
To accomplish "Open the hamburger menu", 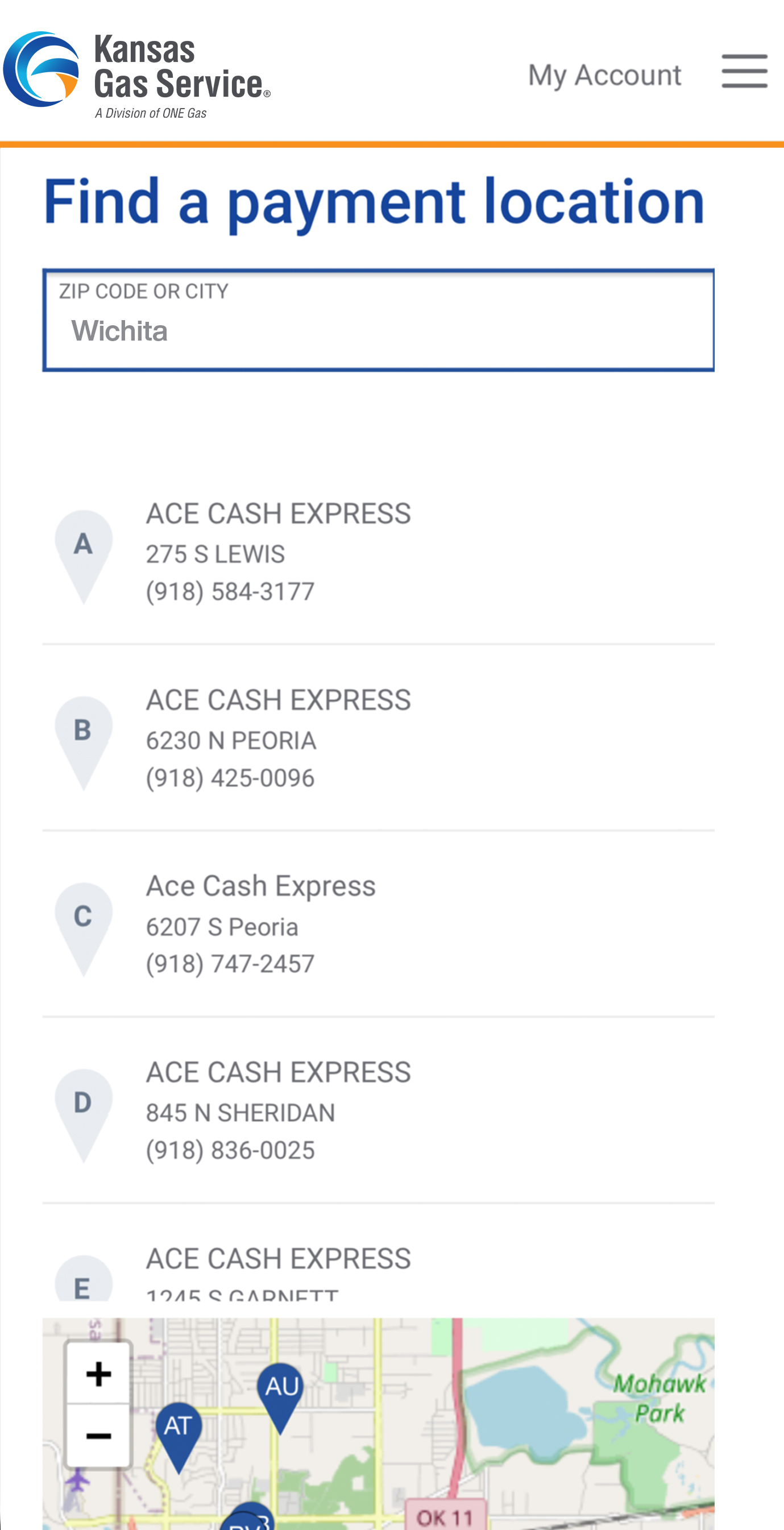I will tap(744, 71).
